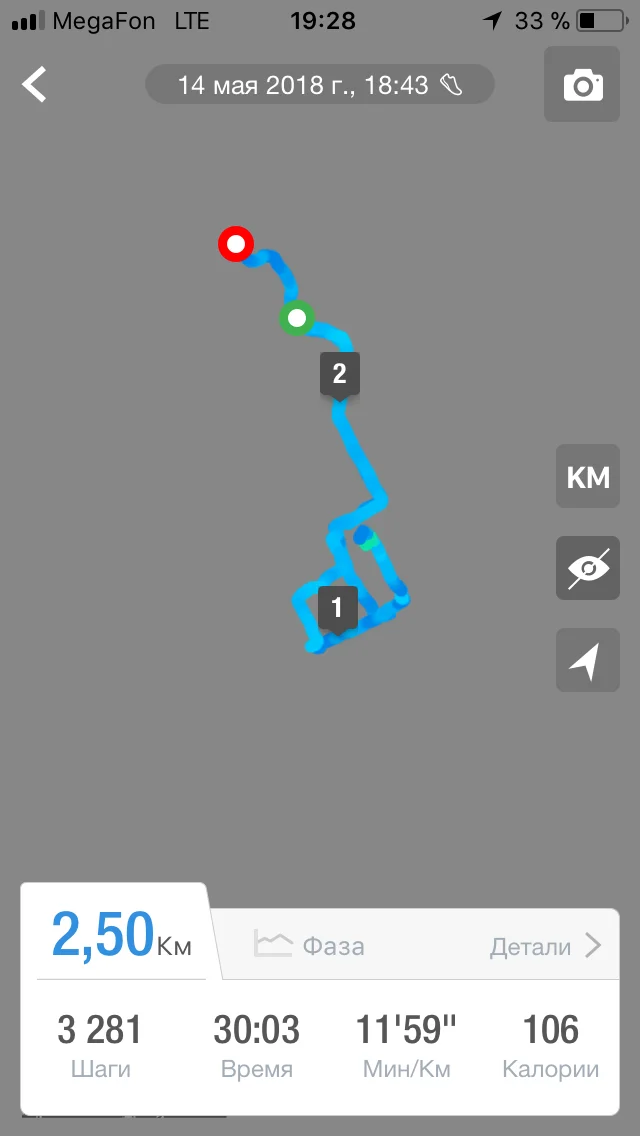Hide the map with the crossed-eye button
Image resolution: width=640 pixels, height=1136 pixels.
tap(588, 568)
